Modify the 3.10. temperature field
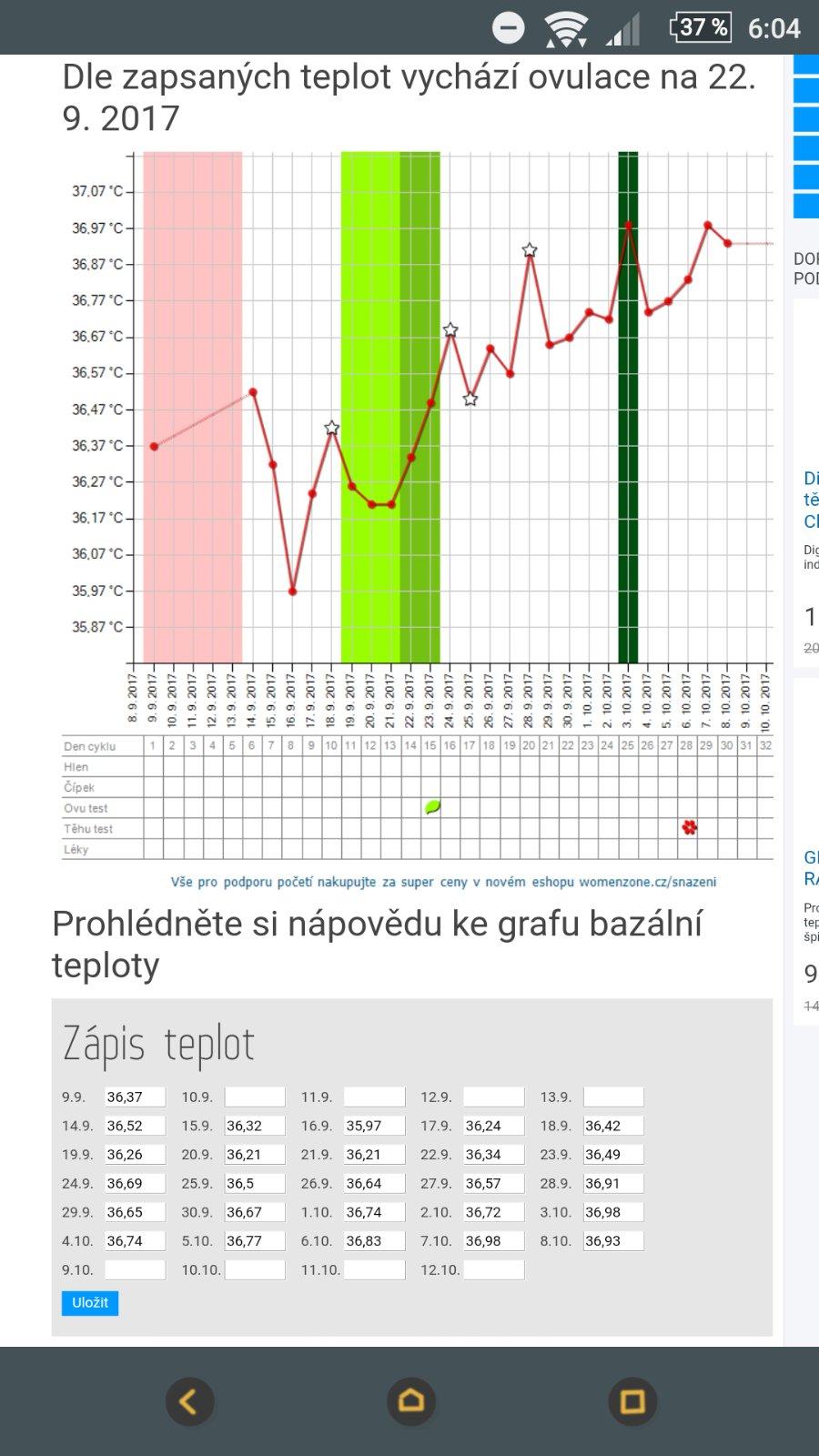Image resolution: width=819 pixels, height=1456 pixels. [613, 1212]
